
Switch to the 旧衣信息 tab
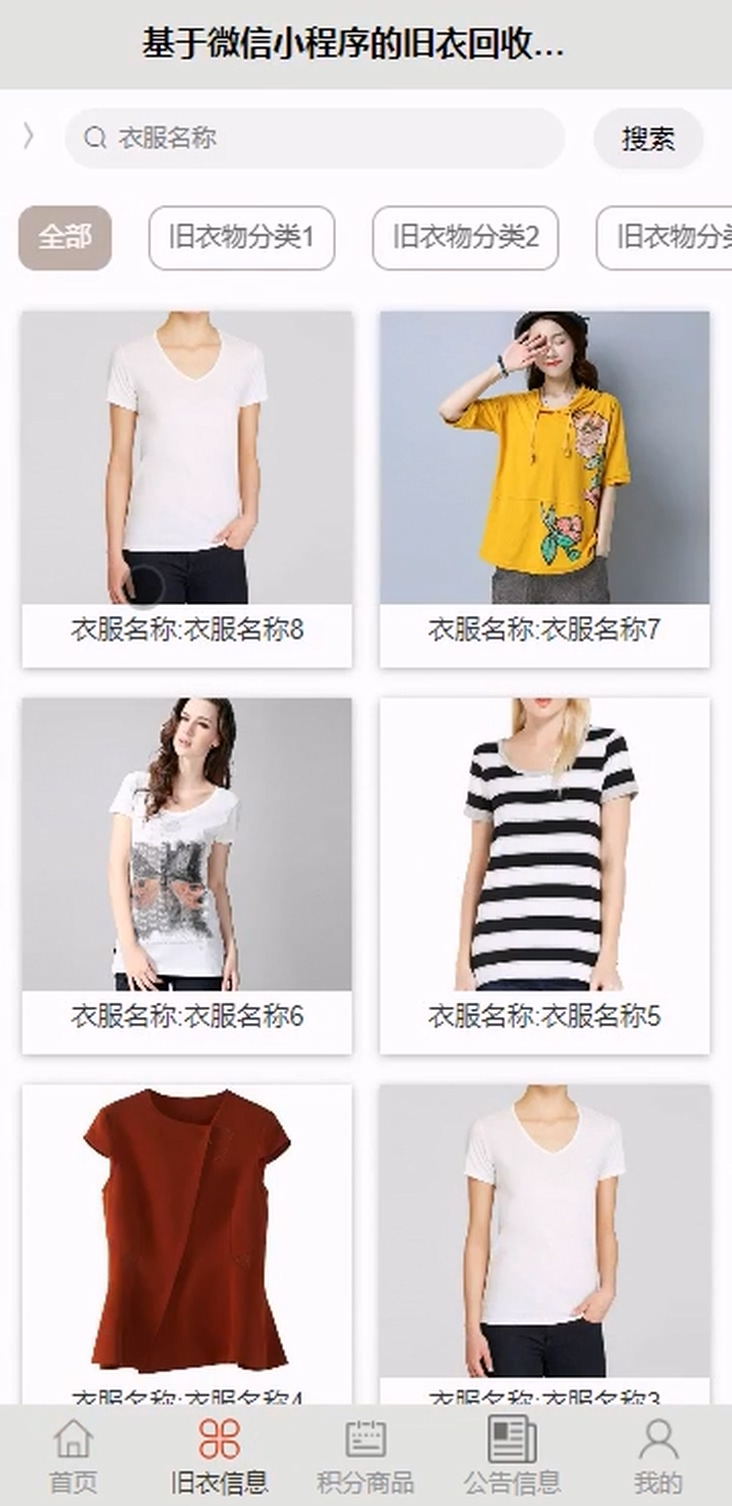[219, 1456]
